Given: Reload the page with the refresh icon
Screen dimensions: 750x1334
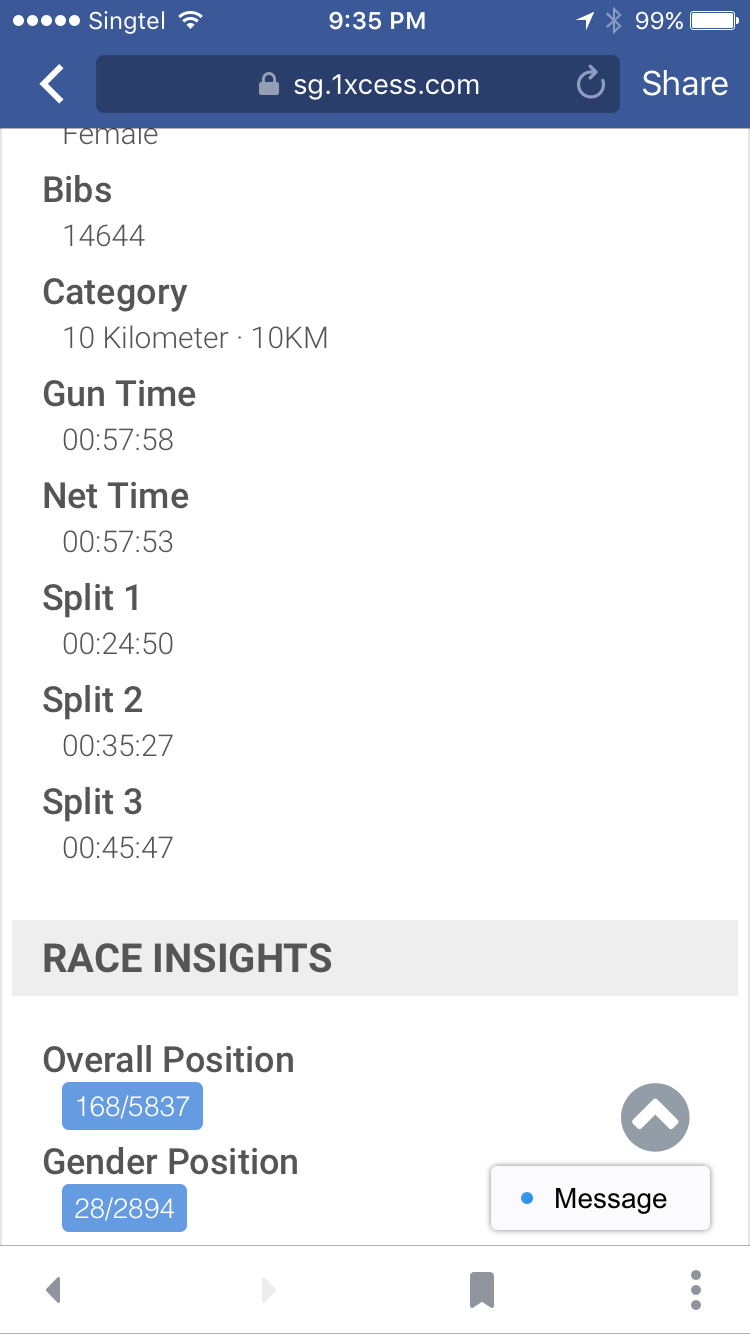Looking at the screenshot, I should pos(591,84).
